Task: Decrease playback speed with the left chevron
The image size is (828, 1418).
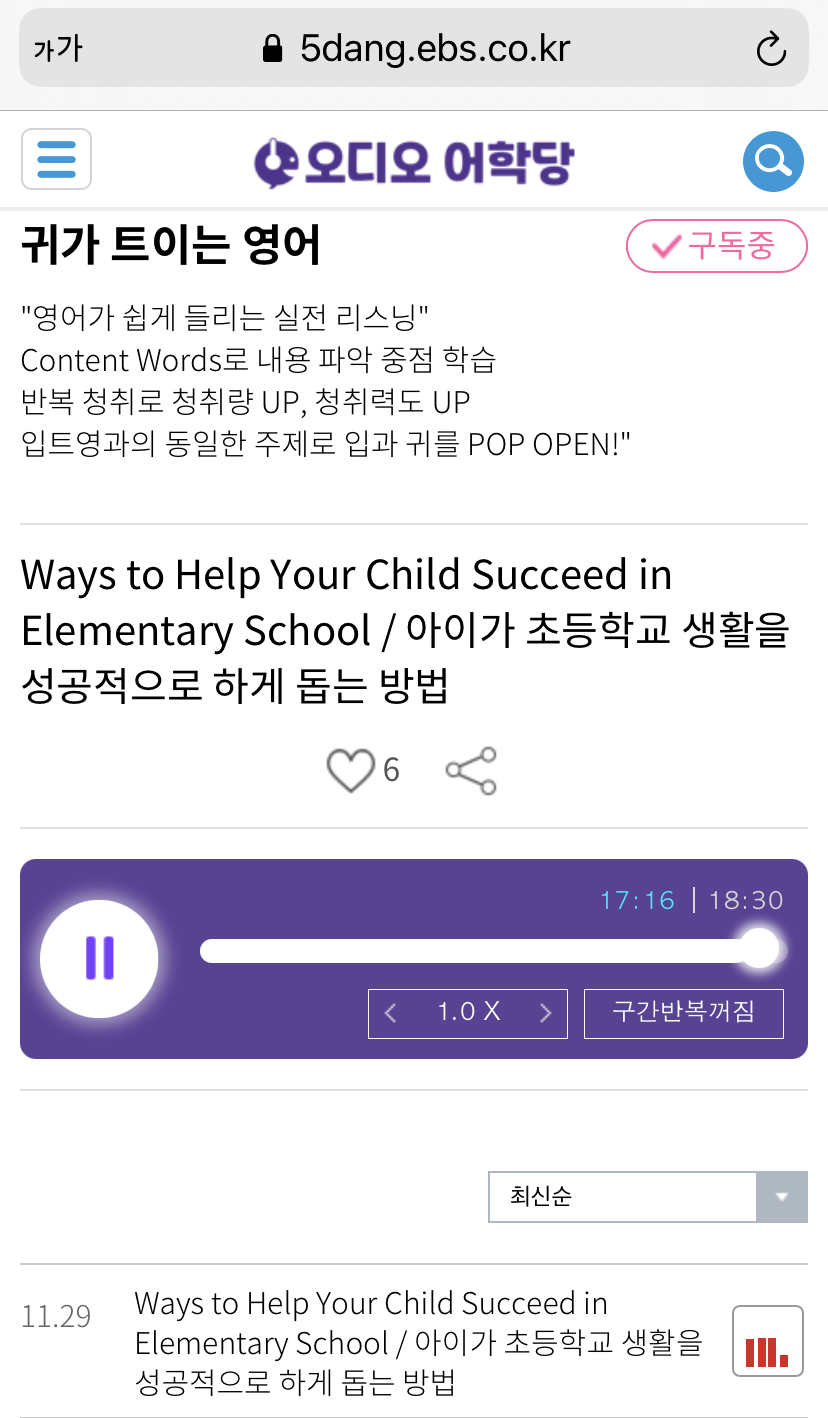Action: pos(390,1013)
